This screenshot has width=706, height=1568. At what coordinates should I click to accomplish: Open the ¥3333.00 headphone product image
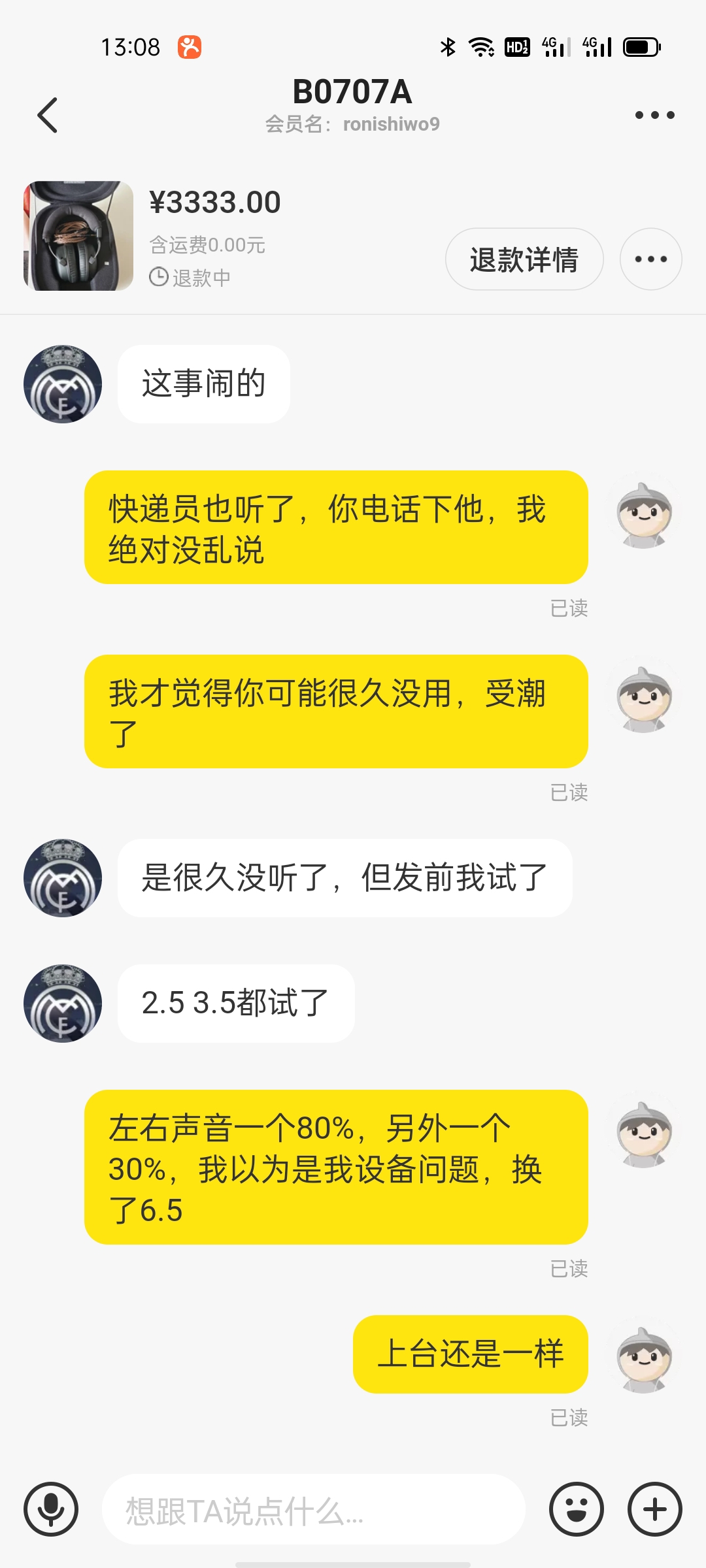[78, 236]
